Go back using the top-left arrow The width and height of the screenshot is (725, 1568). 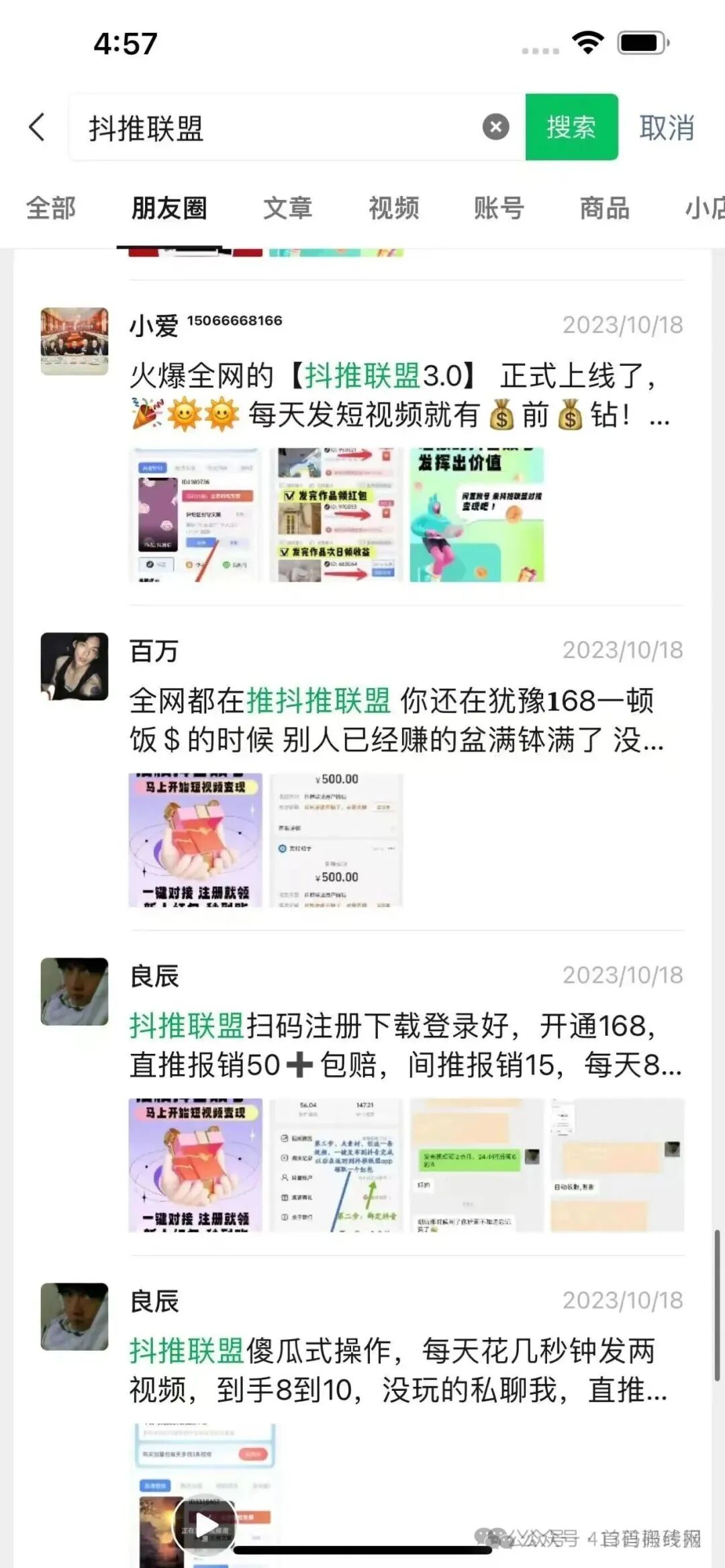38,127
